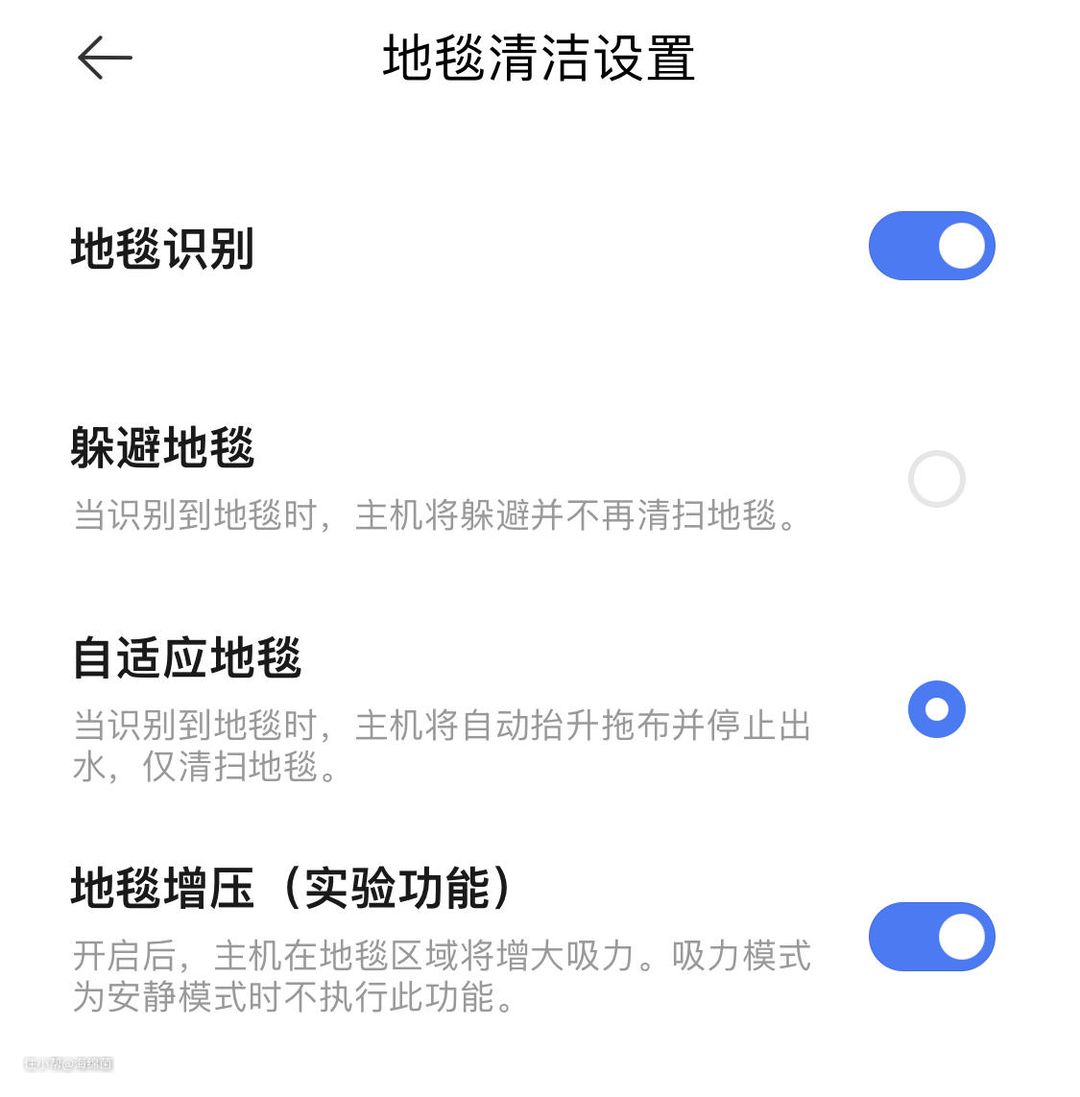
Task: Disable 地毯增压 experimental feature
Action: (x=931, y=937)
